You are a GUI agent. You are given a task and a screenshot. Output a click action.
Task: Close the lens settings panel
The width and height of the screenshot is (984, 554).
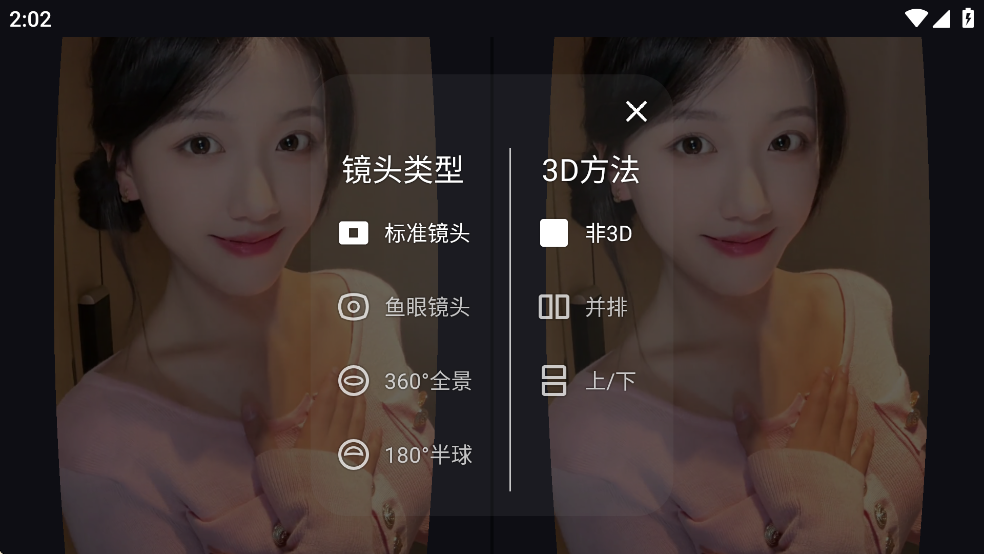click(x=636, y=111)
